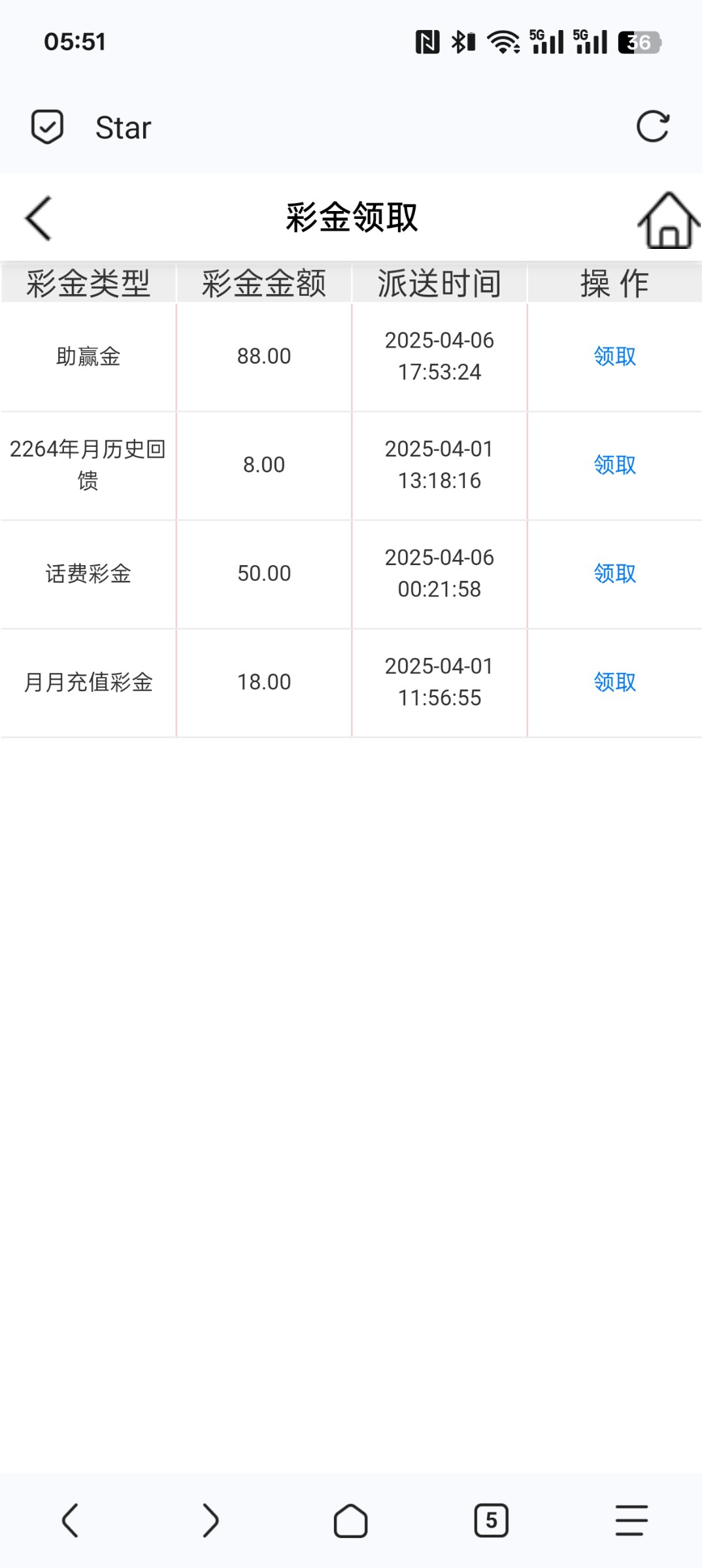
Task: Open the site security shield icon
Action: (x=47, y=127)
